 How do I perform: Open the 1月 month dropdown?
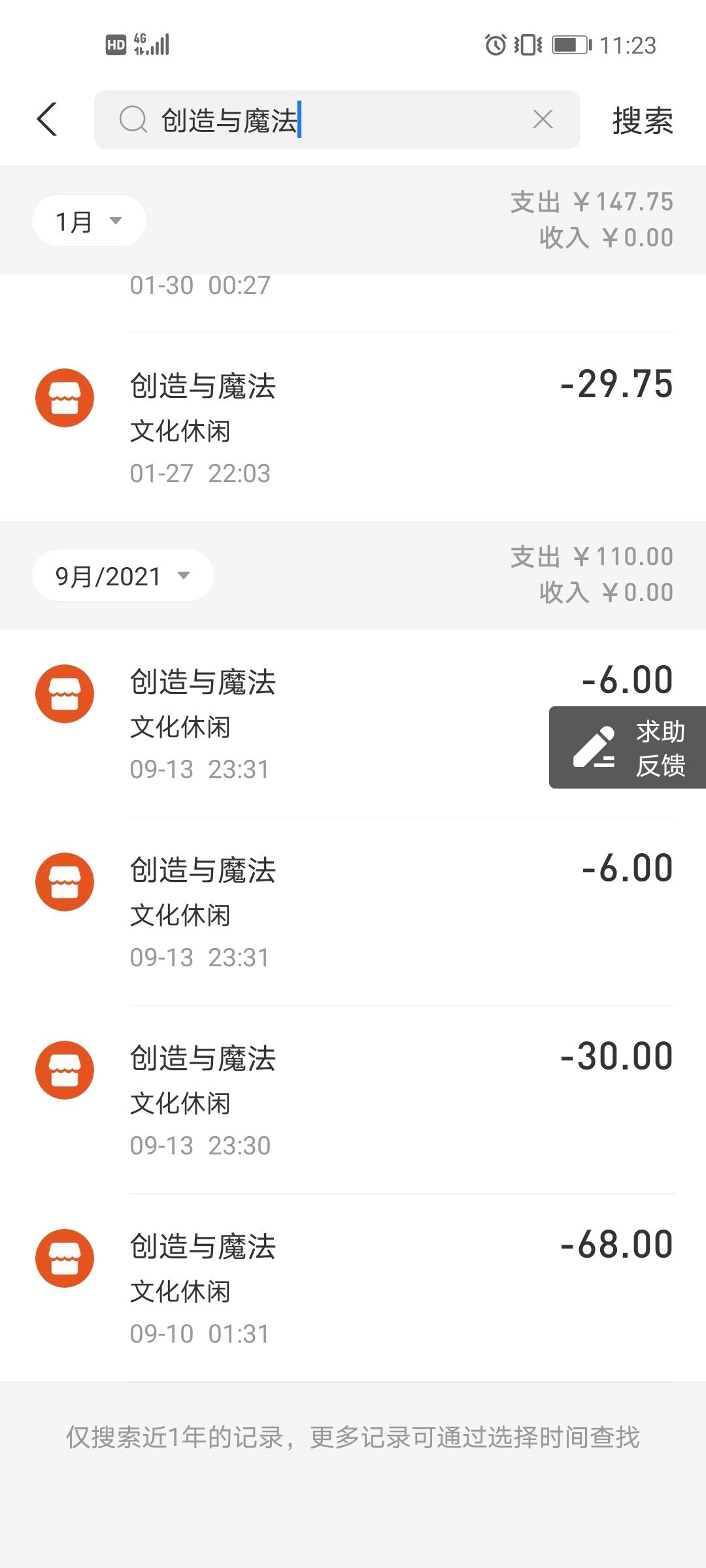tap(89, 221)
